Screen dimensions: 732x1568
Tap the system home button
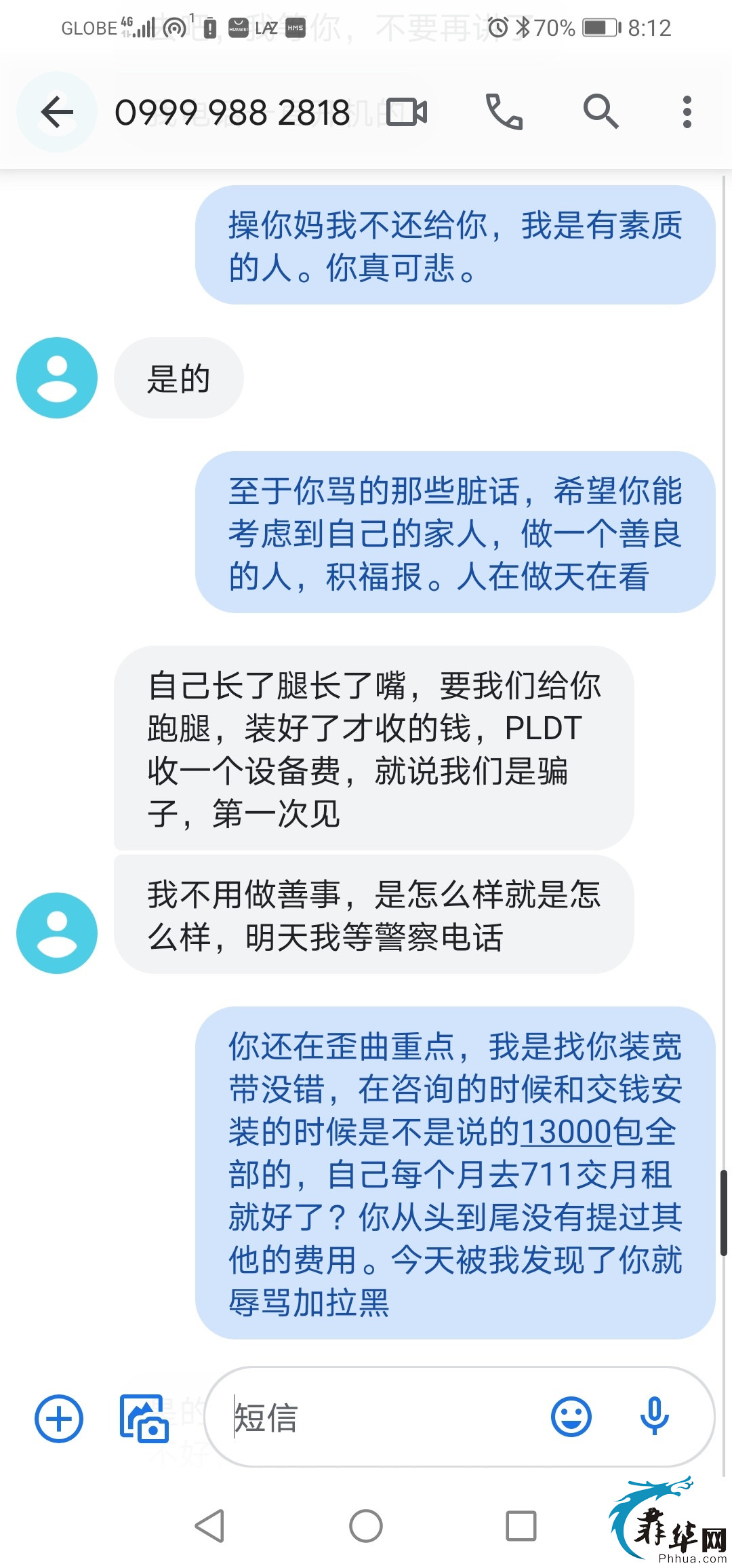[x=366, y=1526]
